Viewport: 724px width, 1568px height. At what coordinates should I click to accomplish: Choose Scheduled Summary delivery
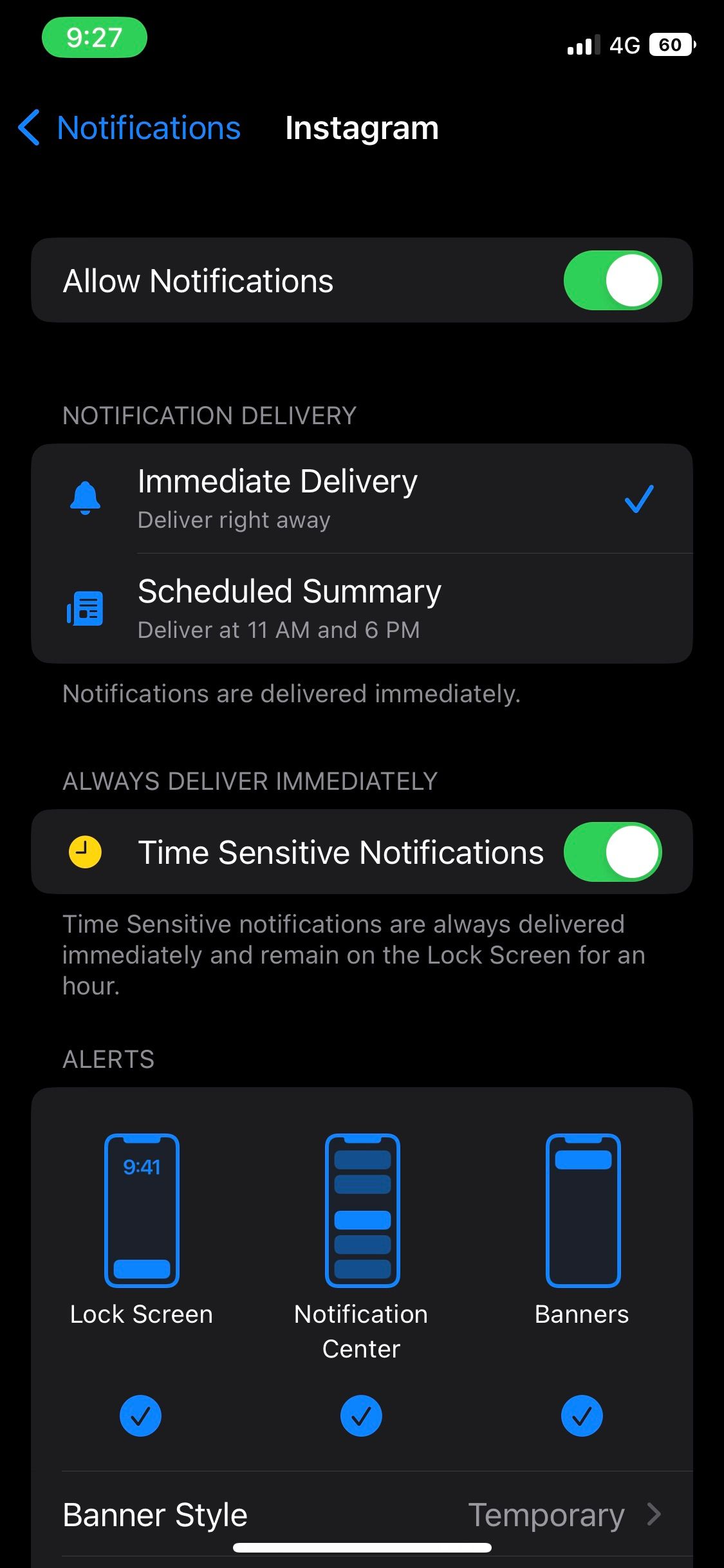[x=362, y=608]
